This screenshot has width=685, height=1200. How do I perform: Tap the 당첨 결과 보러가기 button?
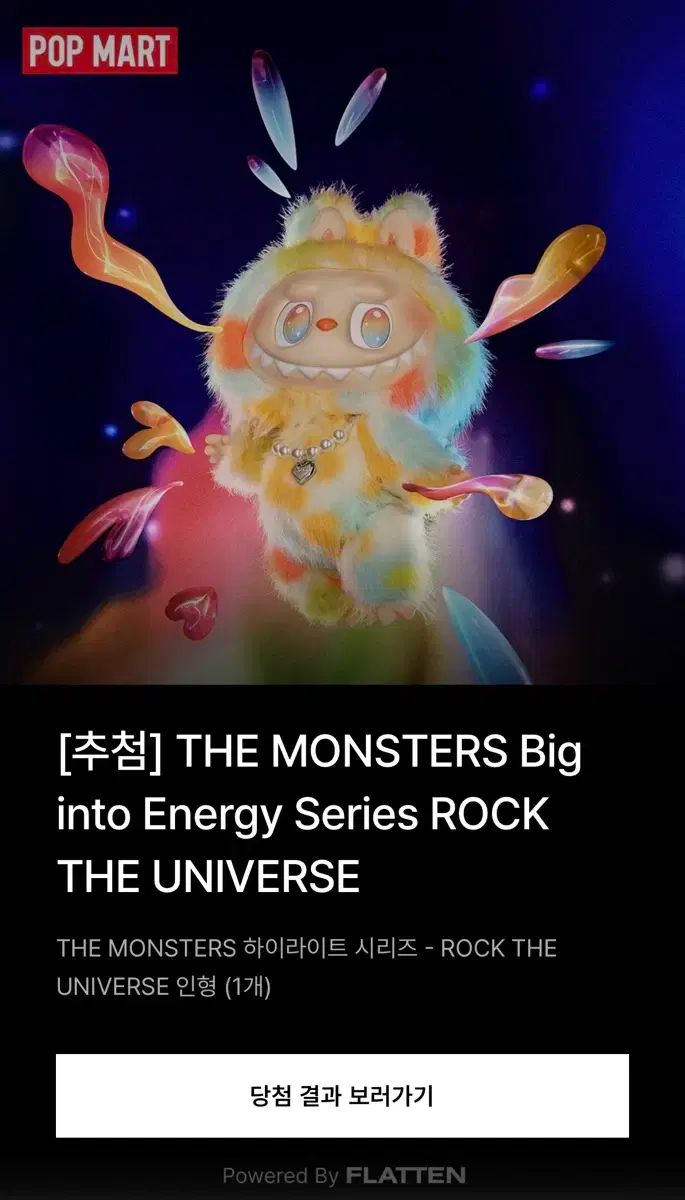[342, 1095]
